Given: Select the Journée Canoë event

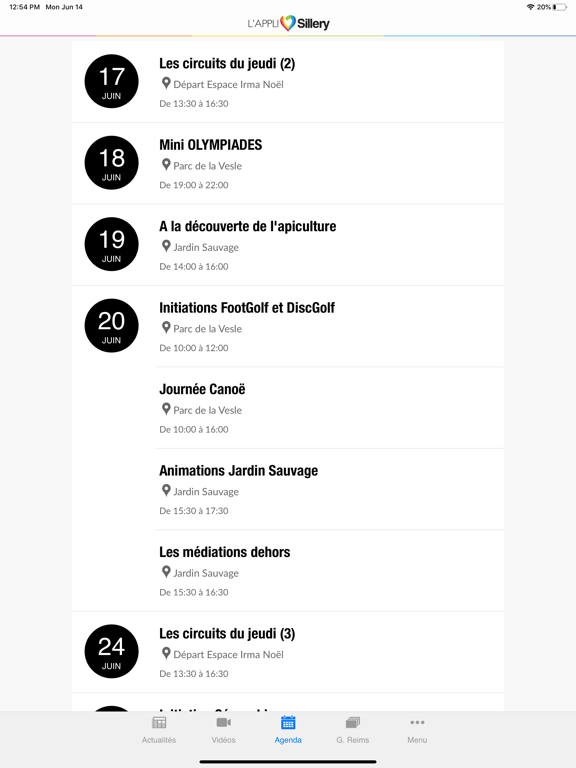Looking at the screenshot, I should (329, 408).
